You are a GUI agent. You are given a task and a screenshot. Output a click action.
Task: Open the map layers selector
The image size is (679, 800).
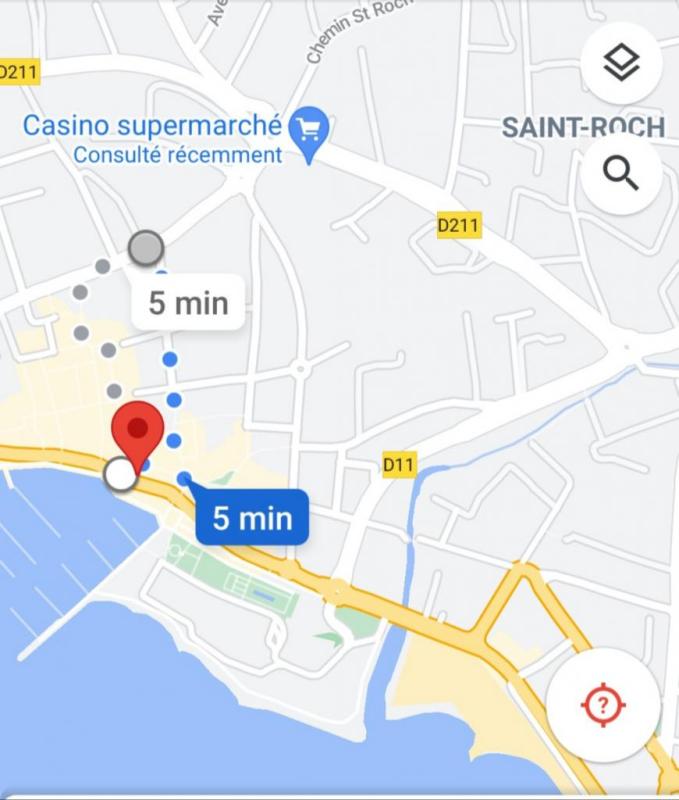(x=620, y=63)
